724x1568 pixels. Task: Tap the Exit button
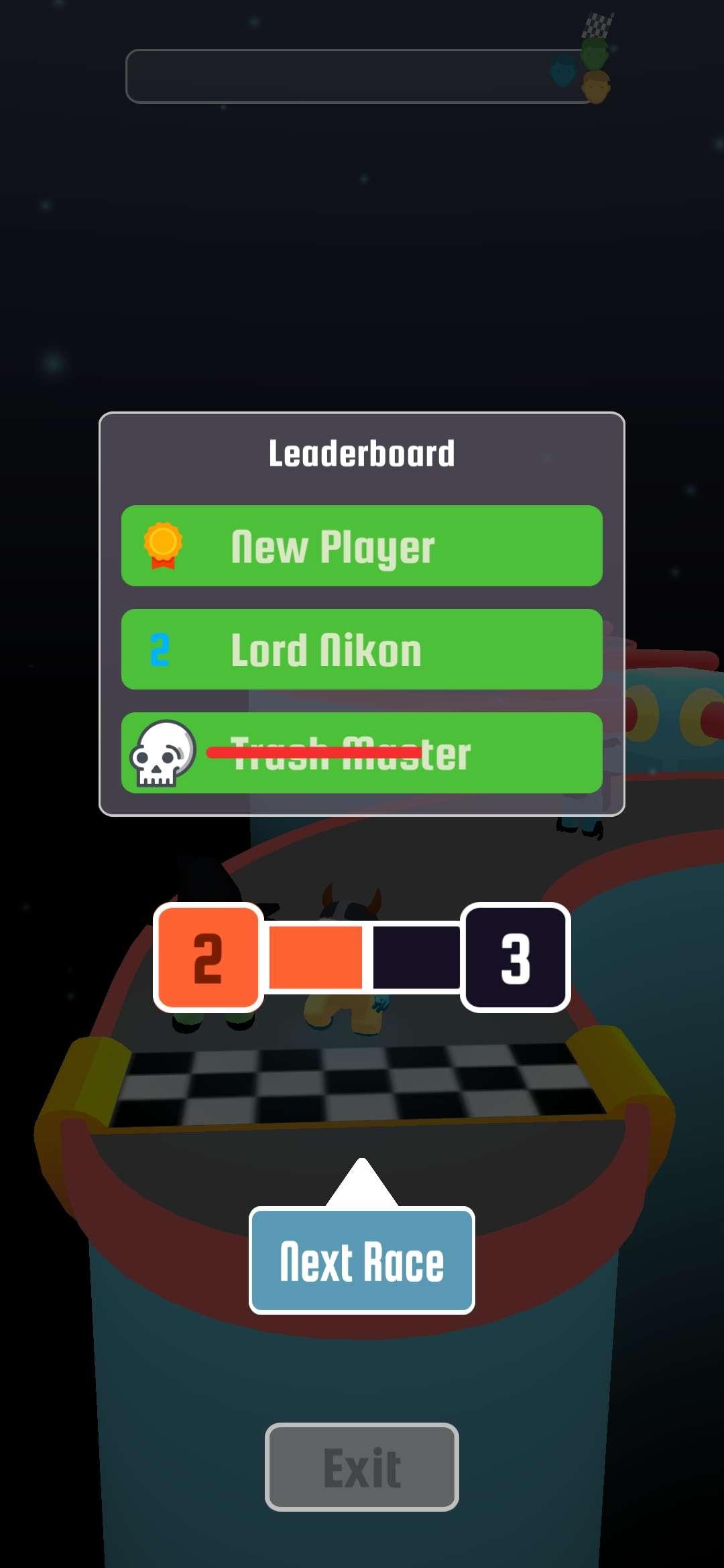point(362,1467)
